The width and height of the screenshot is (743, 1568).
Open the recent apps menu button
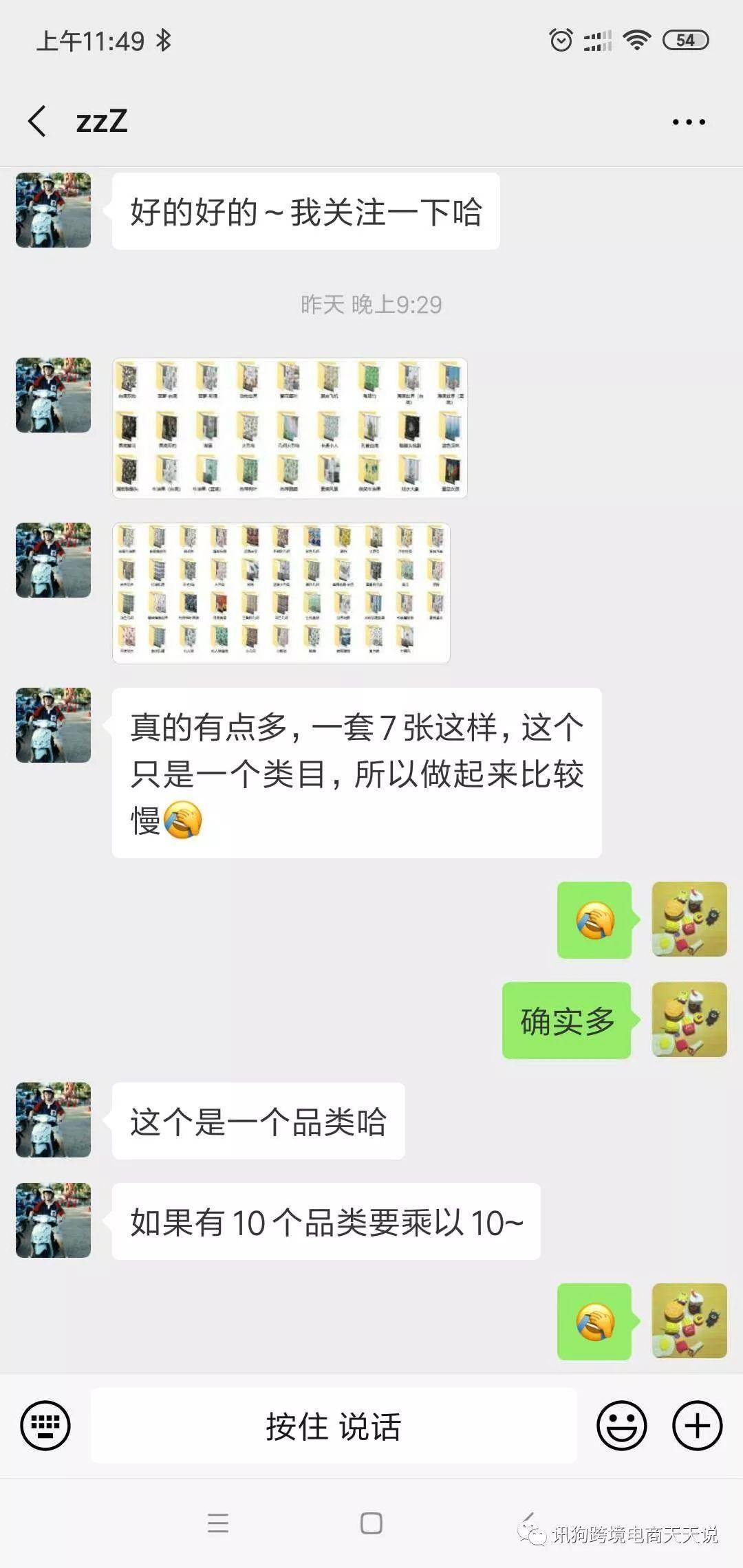point(218,1523)
